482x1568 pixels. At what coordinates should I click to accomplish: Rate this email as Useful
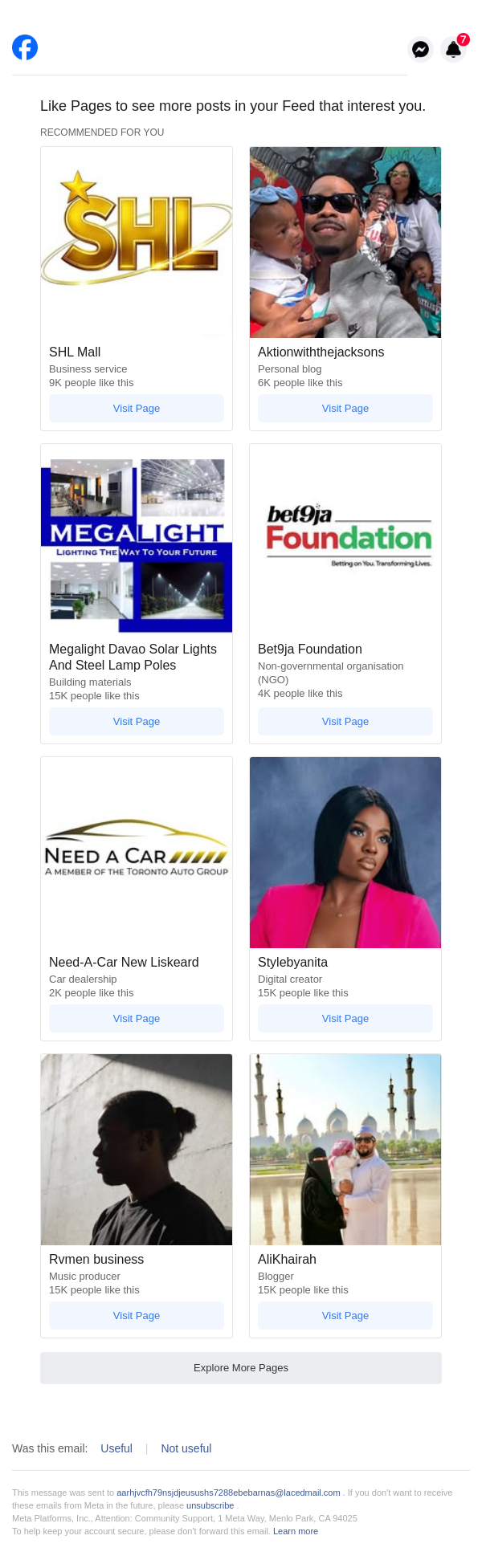(x=116, y=1448)
